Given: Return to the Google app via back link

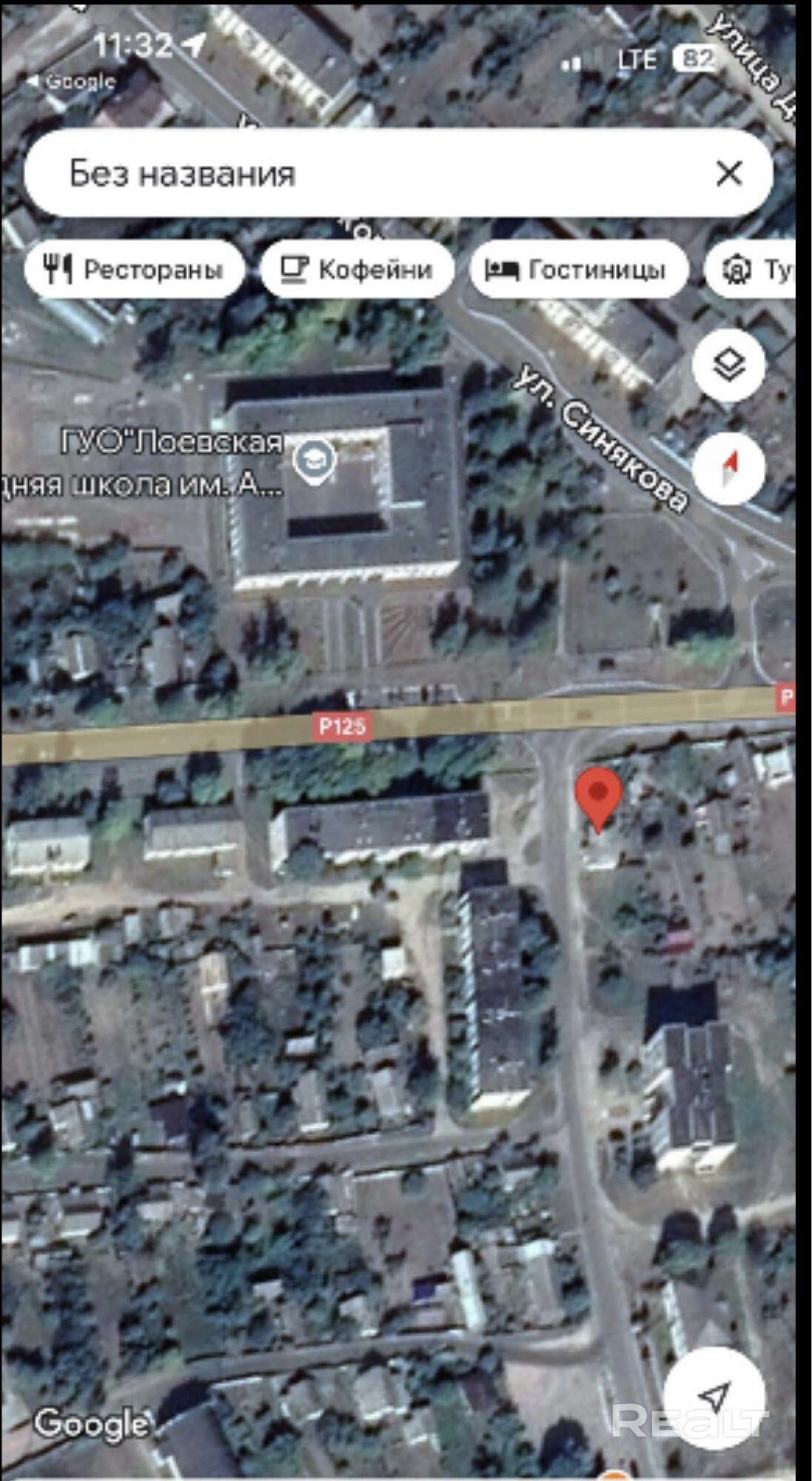Looking at the screenshot, I should click(72, 81).
